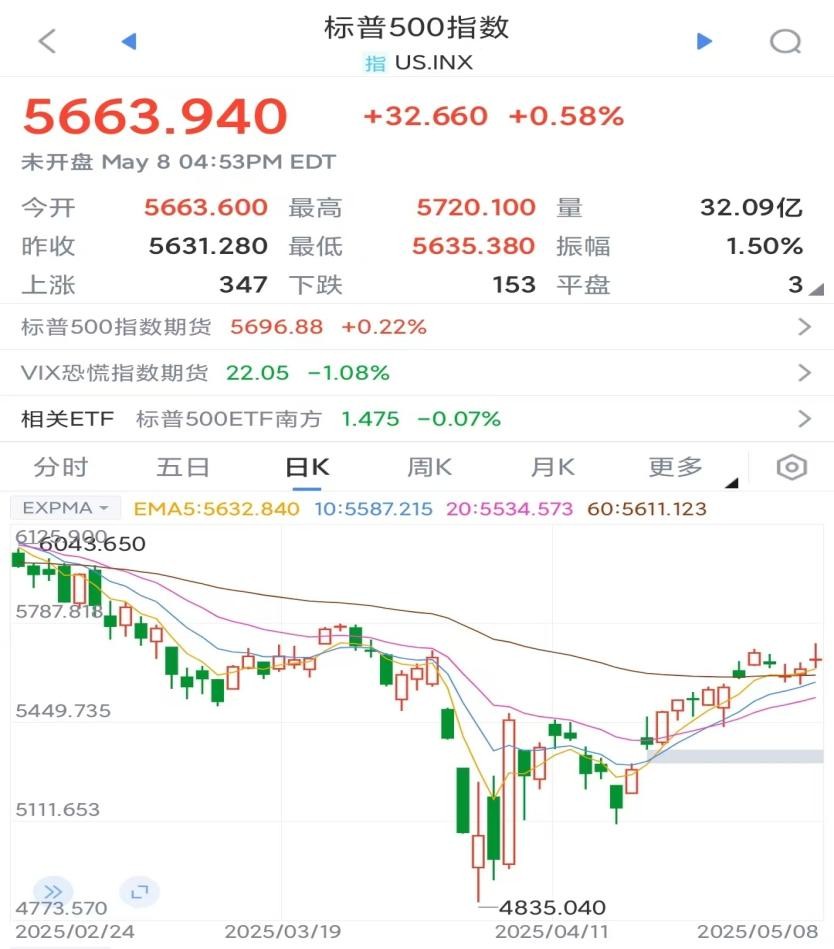The width and height of the screenshot is (834, 949).
Task: Switch to the 五日 chart tab
Action: pos(183,467)
